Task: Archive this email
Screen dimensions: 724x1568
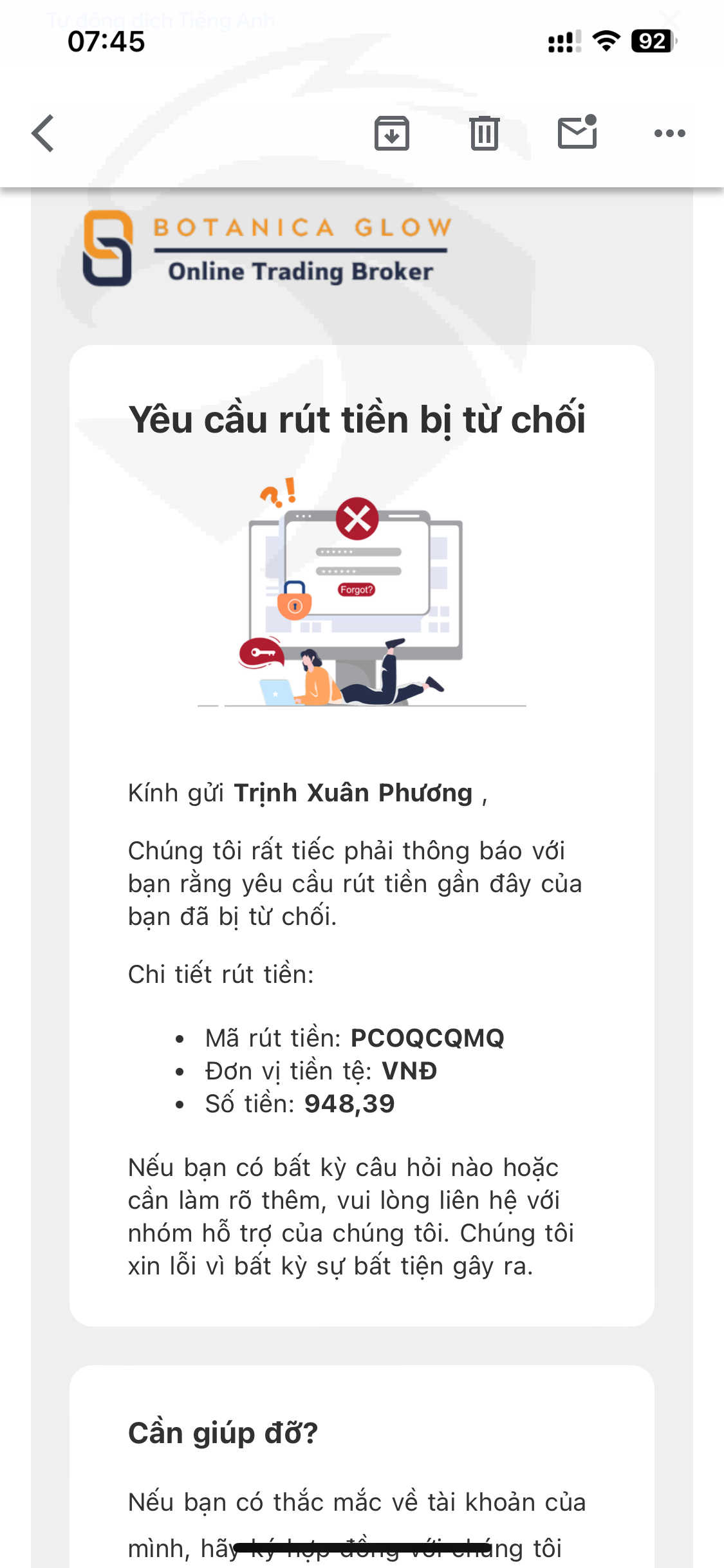Action: click(392, 133)
